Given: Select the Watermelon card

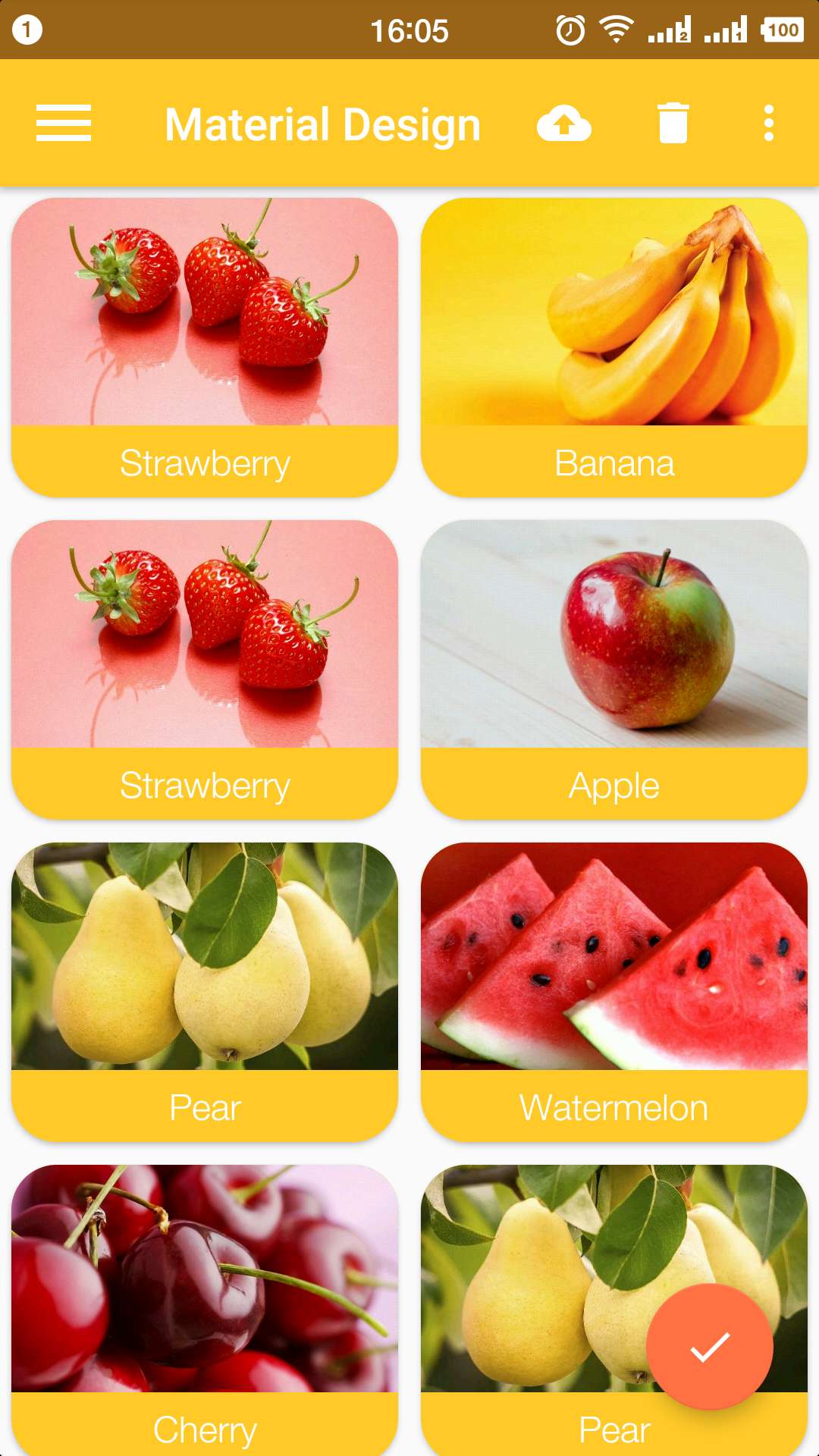Looking at the screenshot, I should (613, 991).
